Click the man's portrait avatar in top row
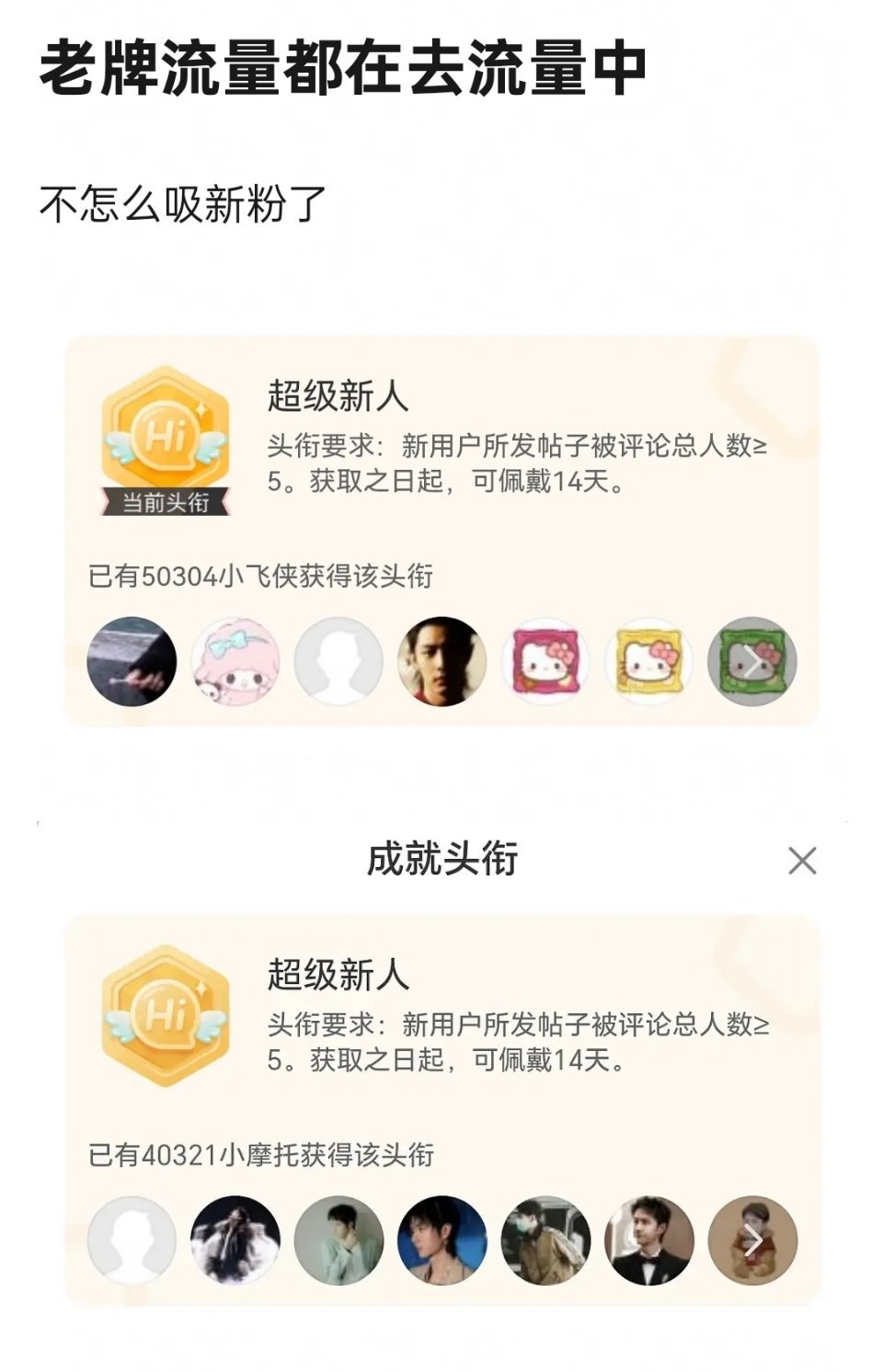 pos(440,662)
